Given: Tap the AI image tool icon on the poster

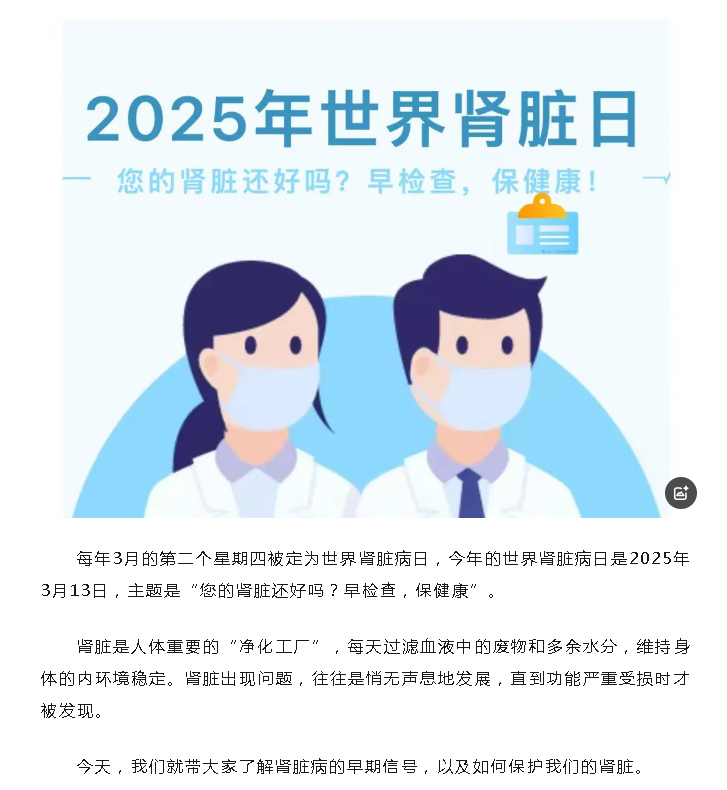Looking at the screenshot, I should [x=681, y=492].
